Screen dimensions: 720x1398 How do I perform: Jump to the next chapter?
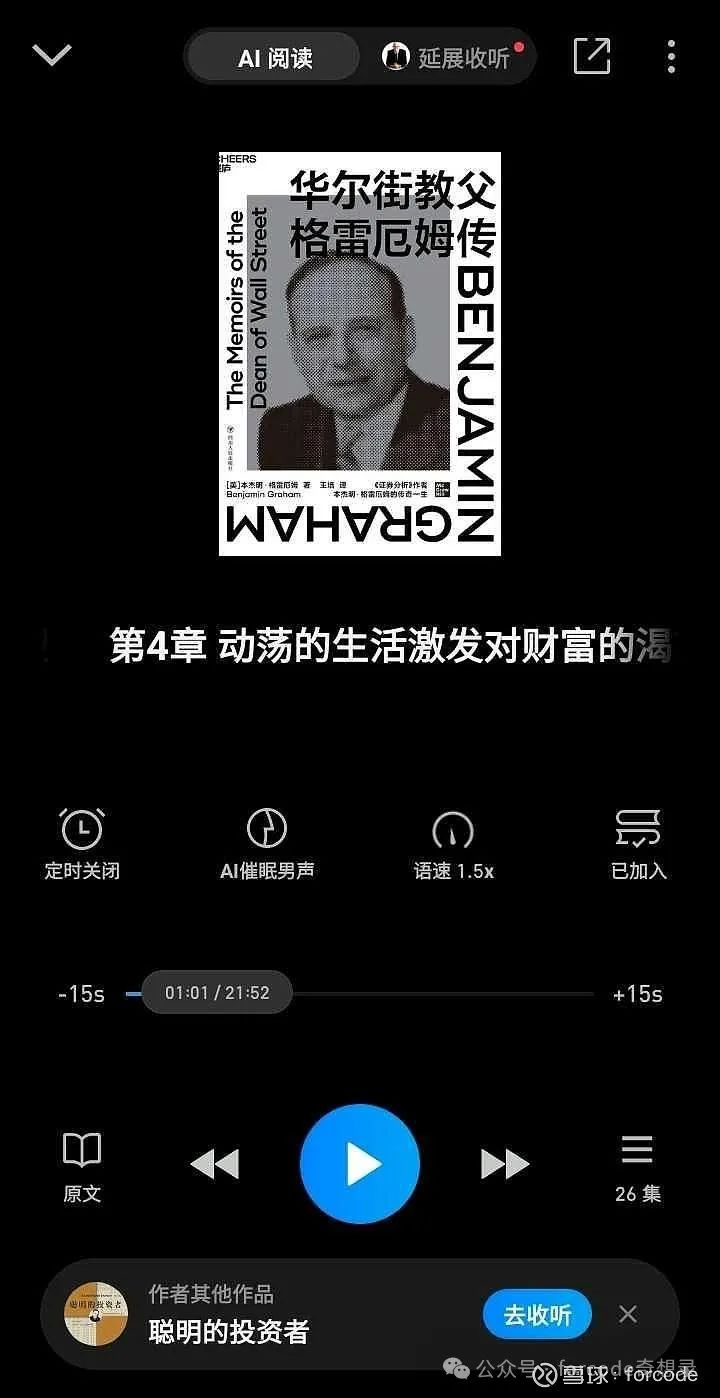(x=505, y=1164)
